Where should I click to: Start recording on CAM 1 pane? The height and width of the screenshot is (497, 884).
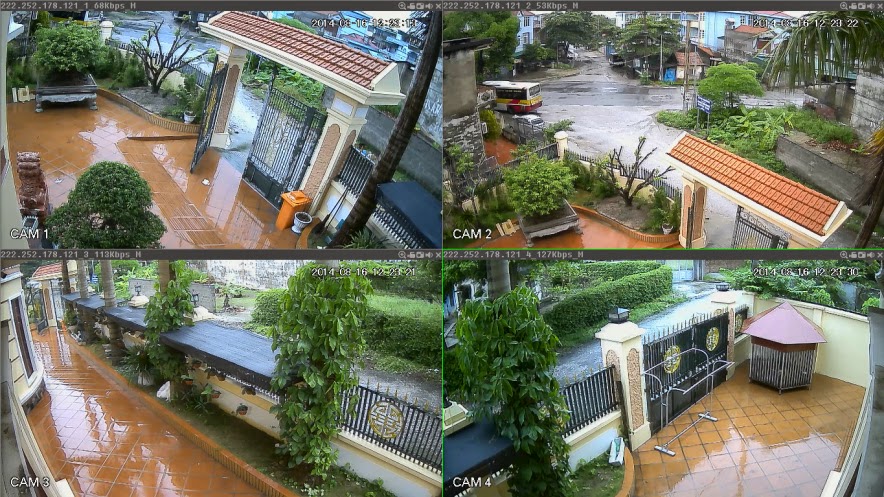(411, 6)
